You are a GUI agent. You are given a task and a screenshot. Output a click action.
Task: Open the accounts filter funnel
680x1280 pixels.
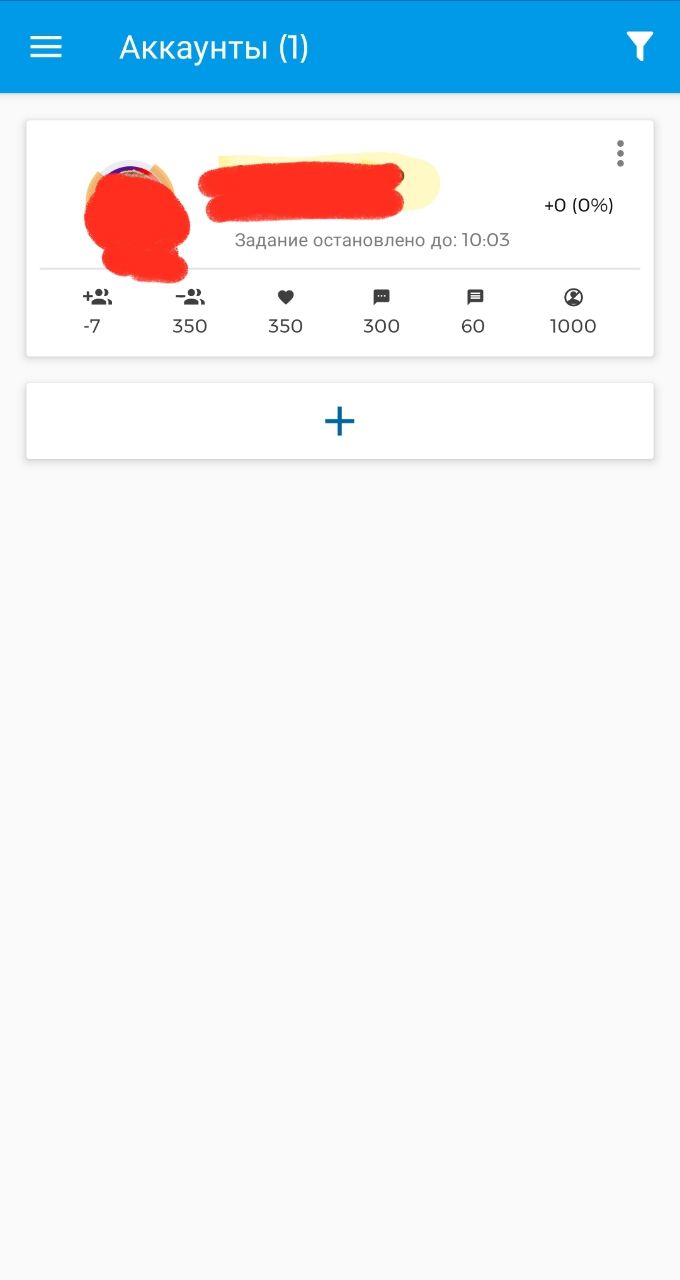(x=640, y=46)
